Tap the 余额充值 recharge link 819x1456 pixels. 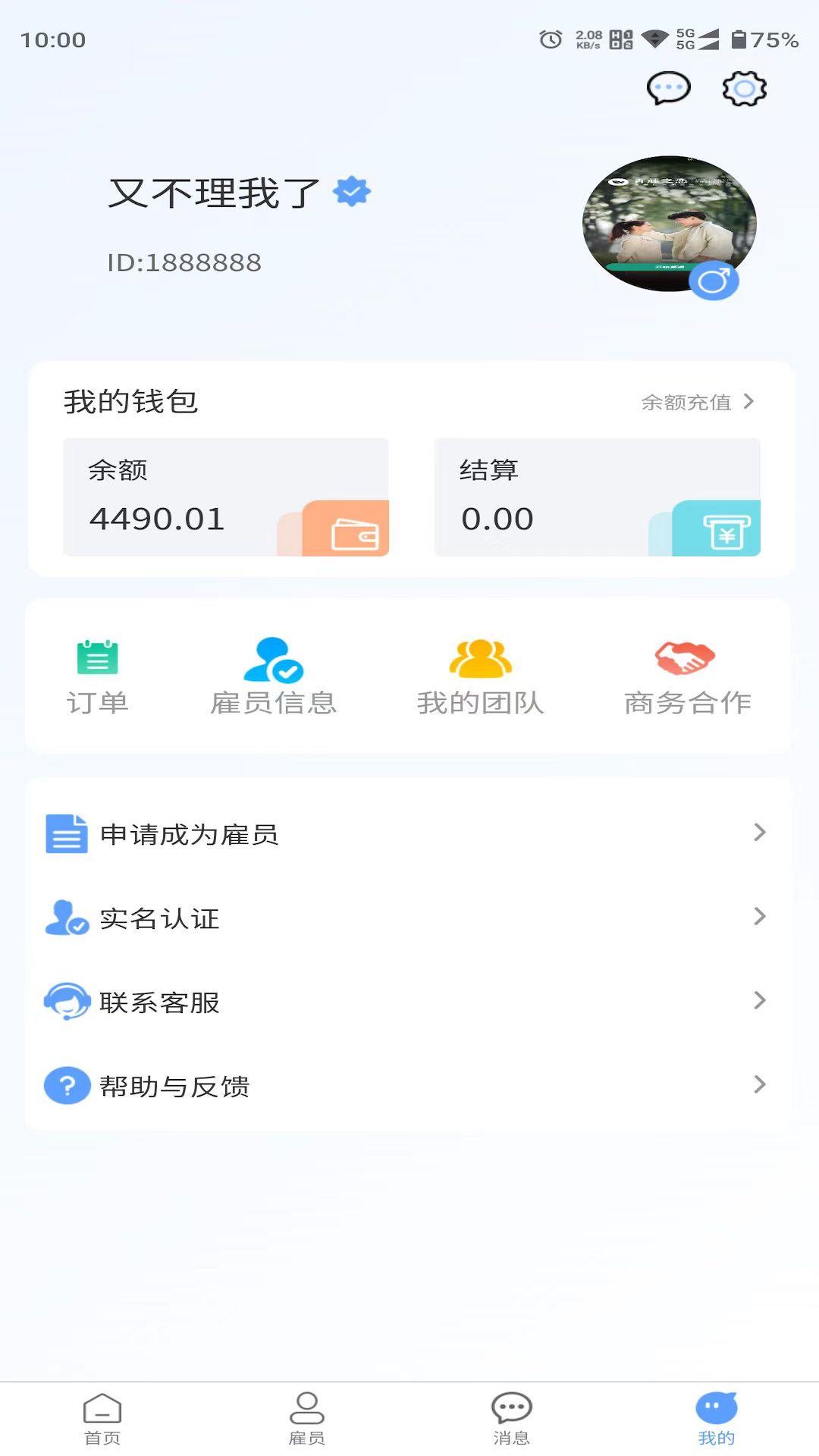click(x=686, y=403)
